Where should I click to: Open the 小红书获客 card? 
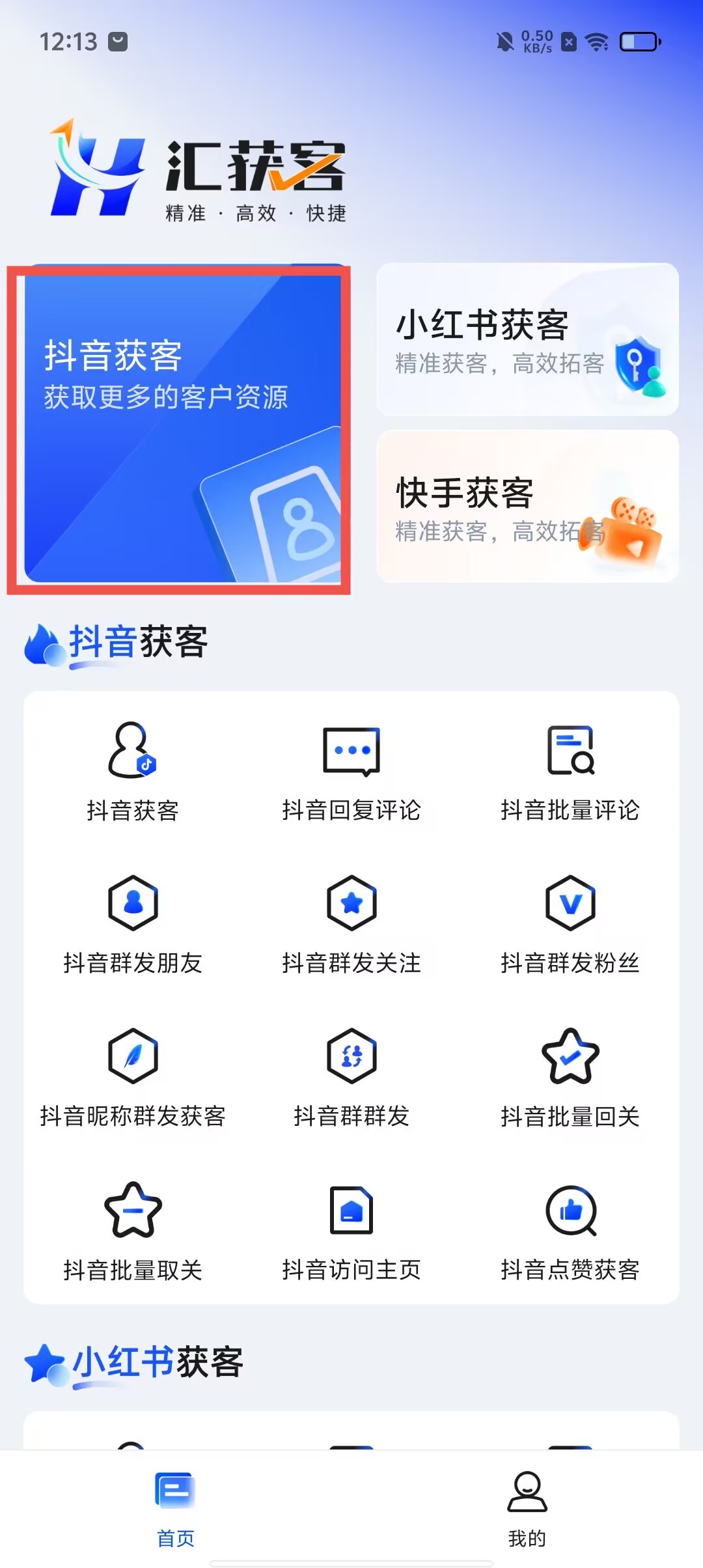coord(527,339)
